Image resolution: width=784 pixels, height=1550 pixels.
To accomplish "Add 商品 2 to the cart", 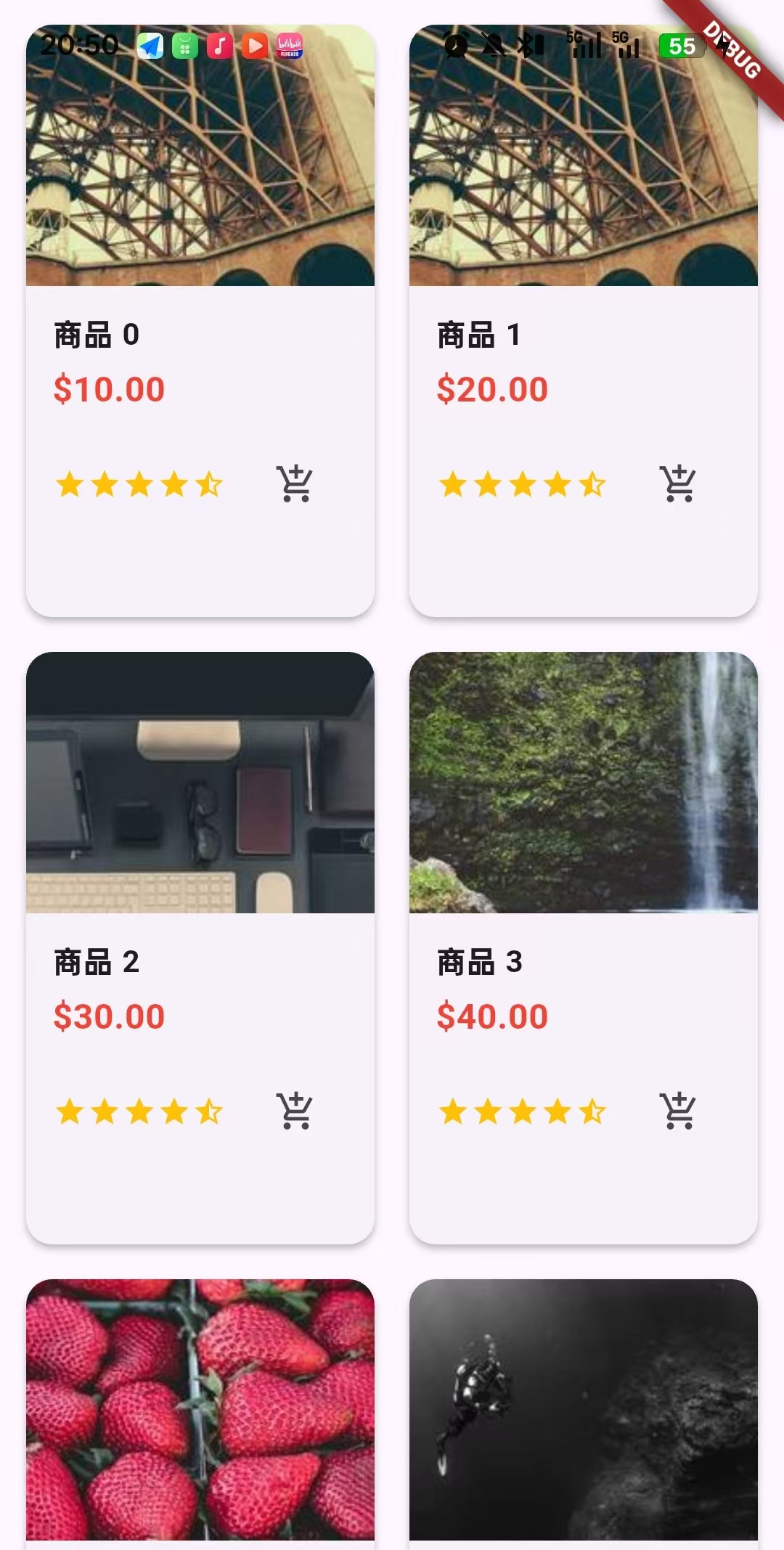I will click(x=294, y=1111).
